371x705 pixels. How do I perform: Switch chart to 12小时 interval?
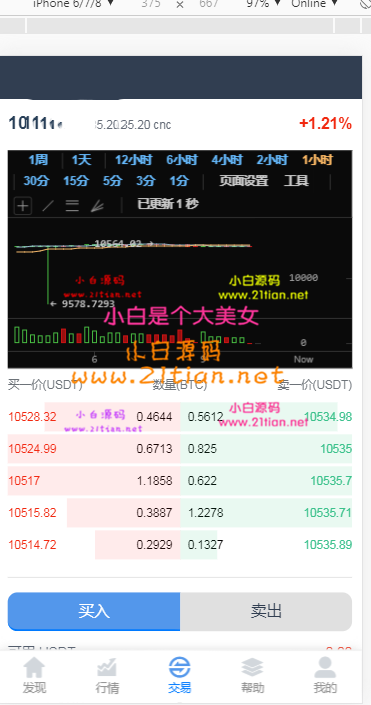point(134,160)
